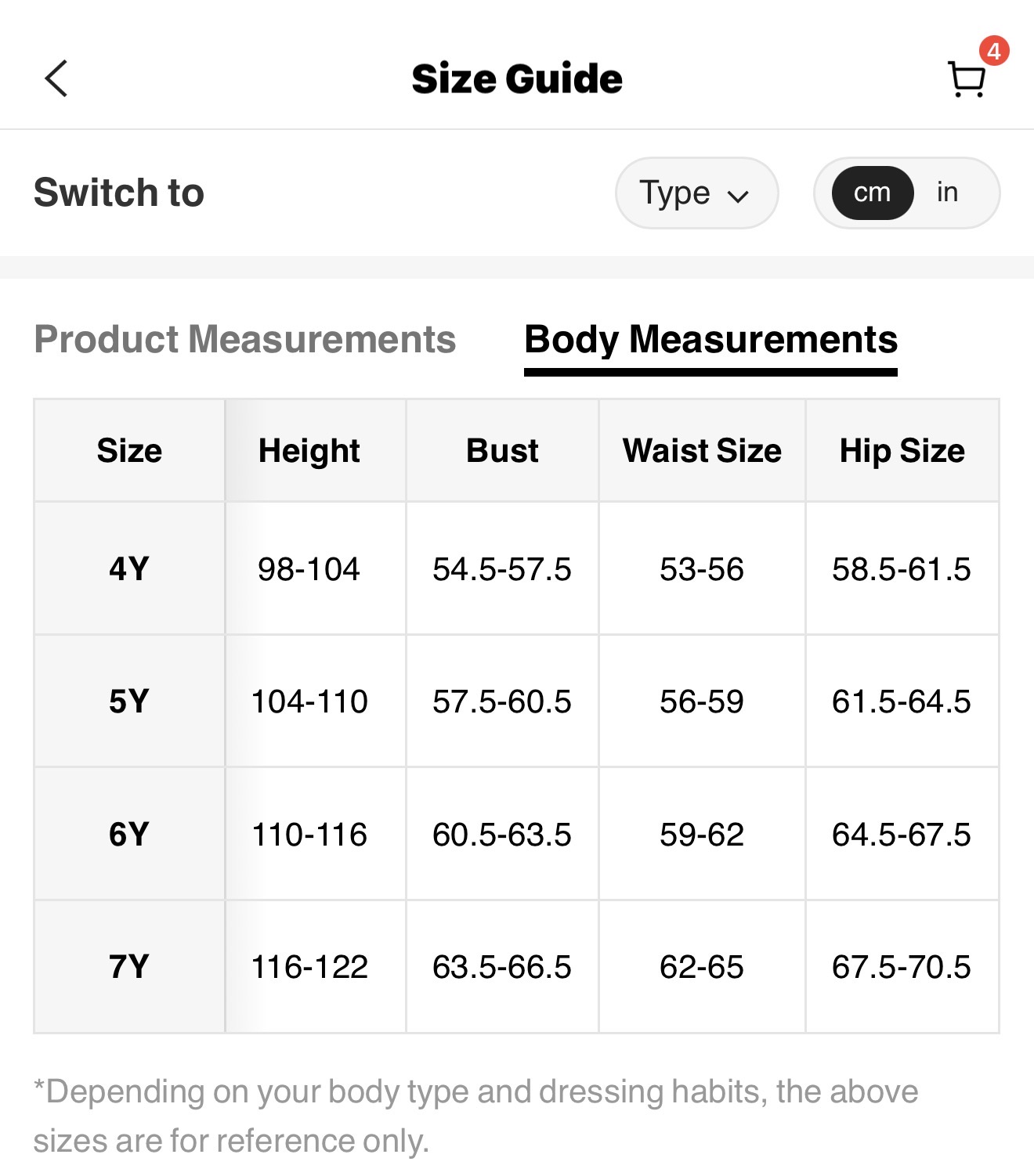Switch units to inches

tap(947, 193)
